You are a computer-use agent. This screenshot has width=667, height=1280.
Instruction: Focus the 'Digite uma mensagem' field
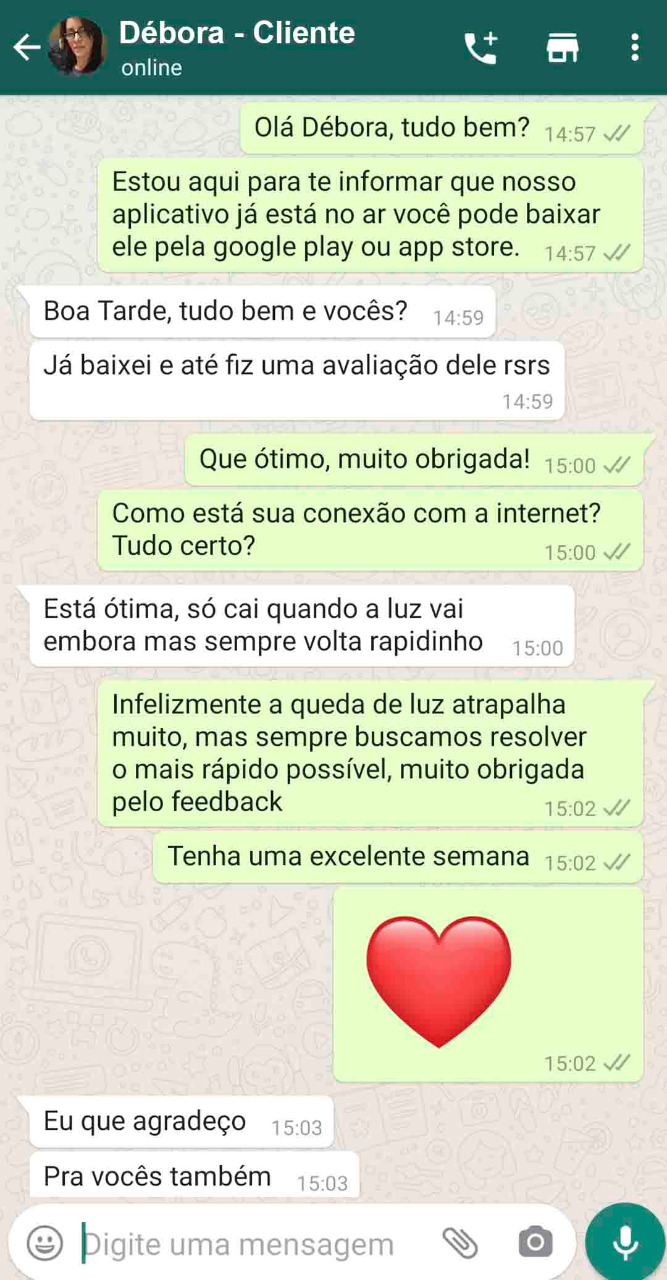click(250, 1244)
